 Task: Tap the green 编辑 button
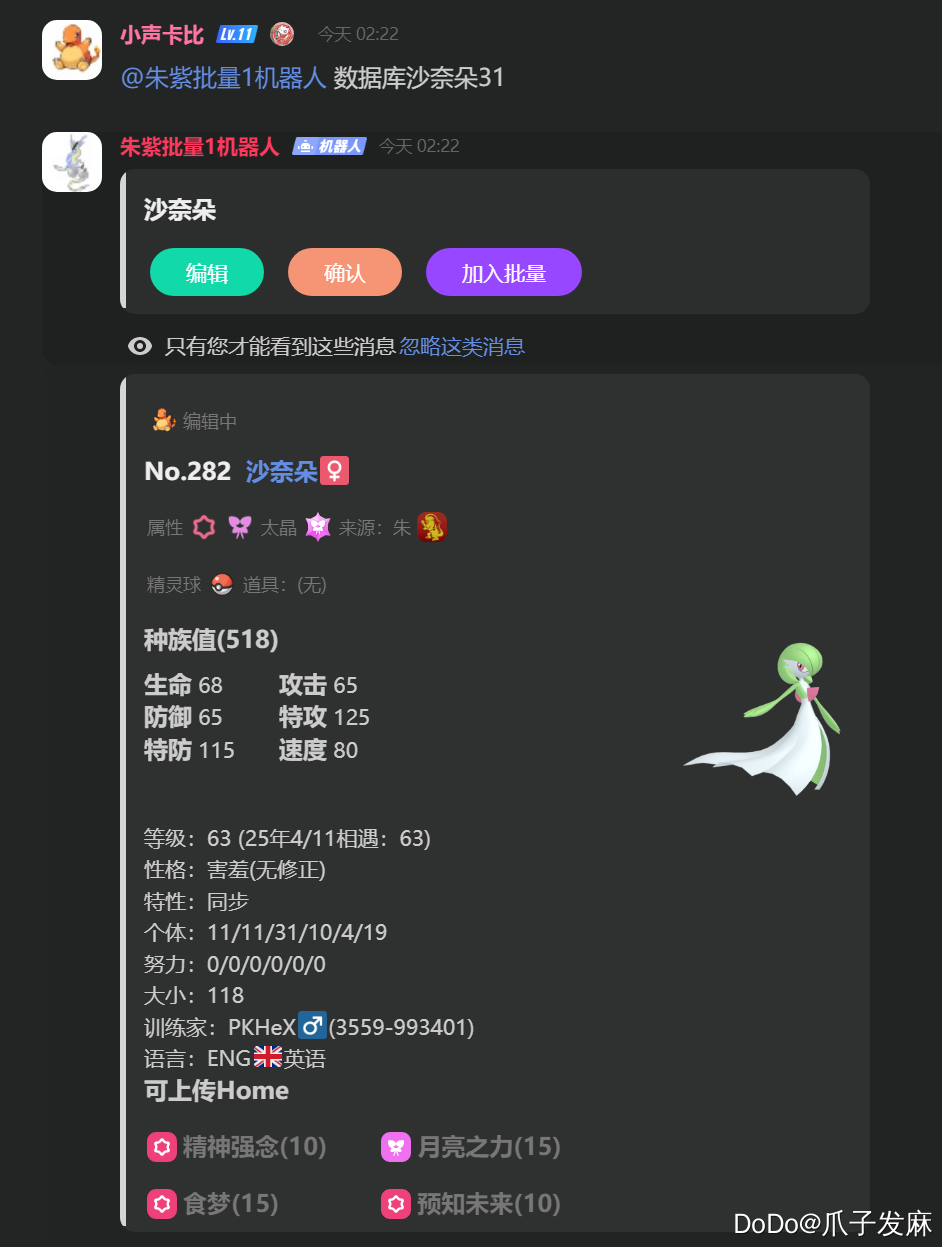click(207, 272)
